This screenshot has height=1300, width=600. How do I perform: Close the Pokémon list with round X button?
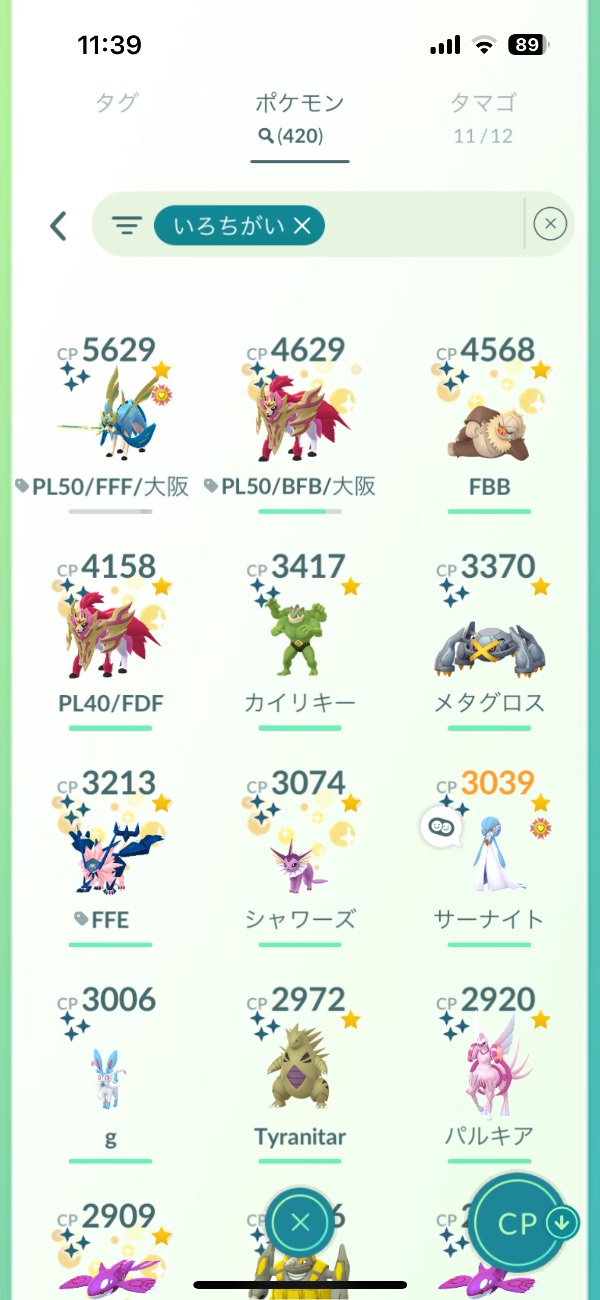tap(301, 1221)
